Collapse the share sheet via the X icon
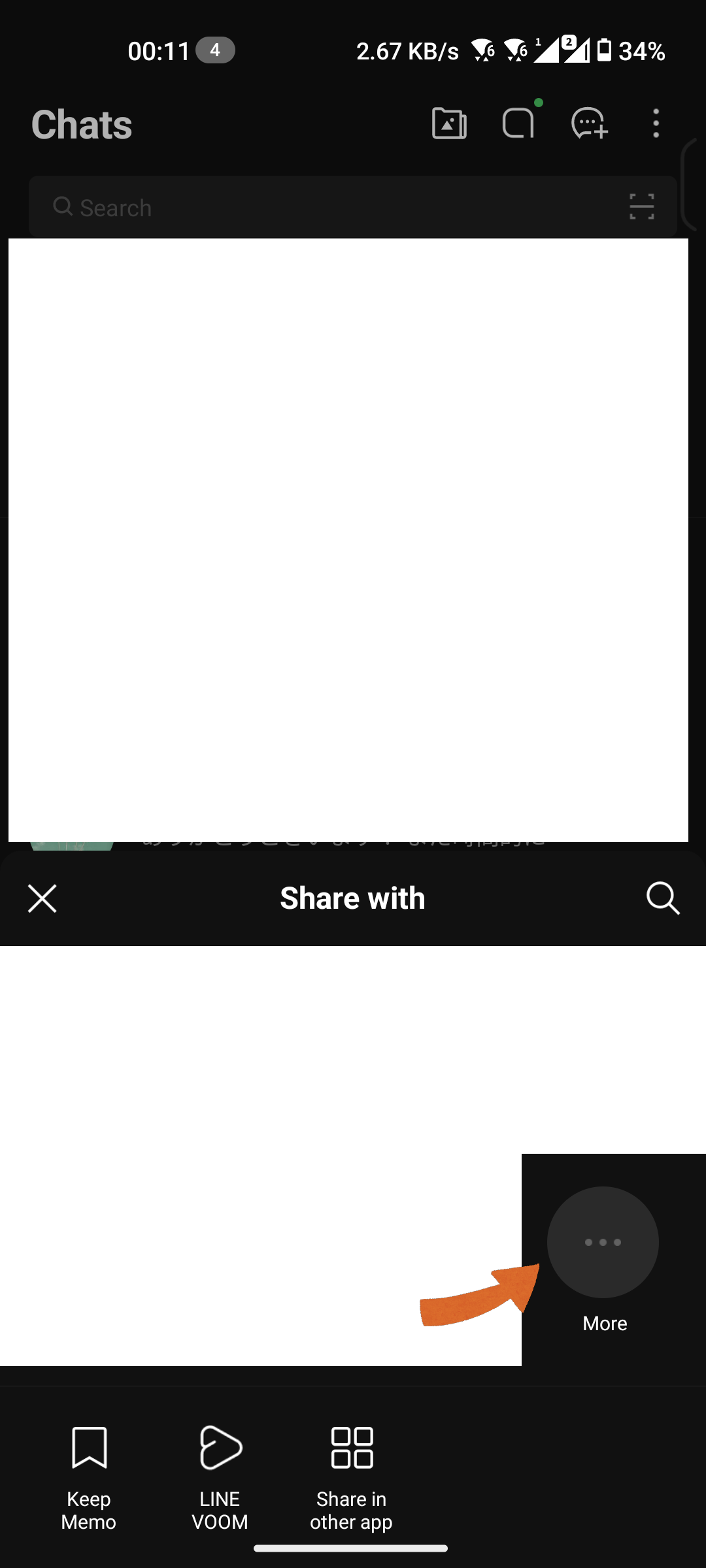The height and width of the screenshot is (1568, 706). click(42, 898)
